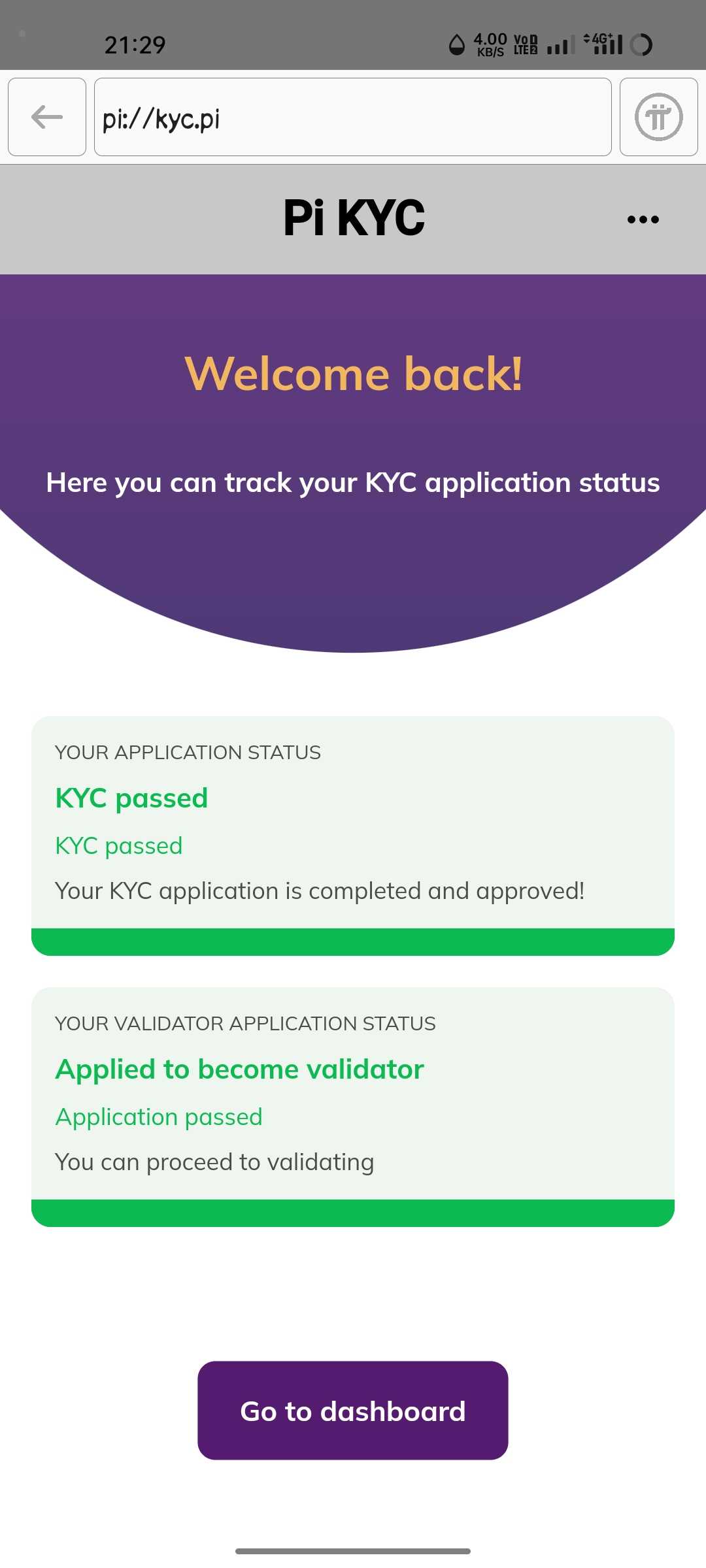Open the three-dot overflow menu

click(643, 220)
